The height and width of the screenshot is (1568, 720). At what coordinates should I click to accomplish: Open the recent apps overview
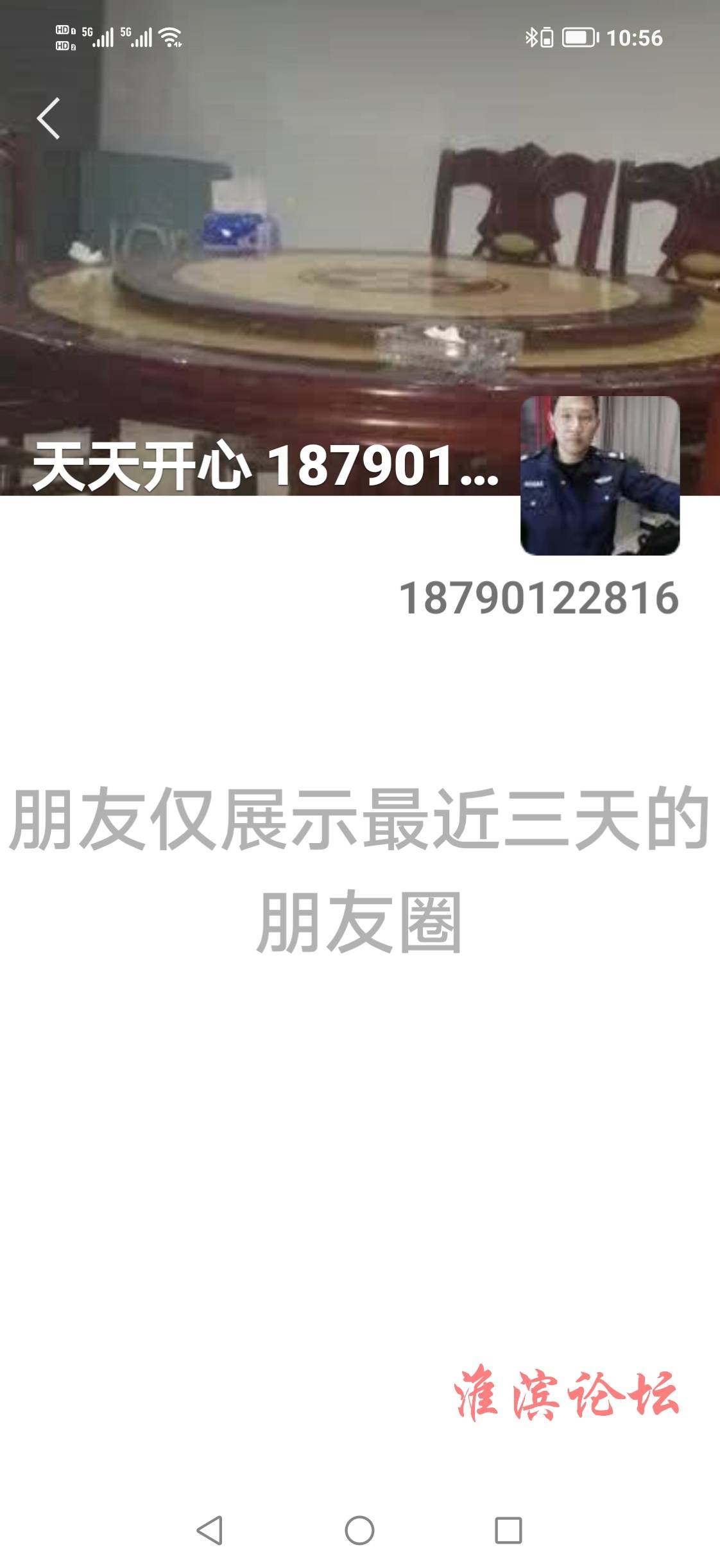[x=508, y=1530]
